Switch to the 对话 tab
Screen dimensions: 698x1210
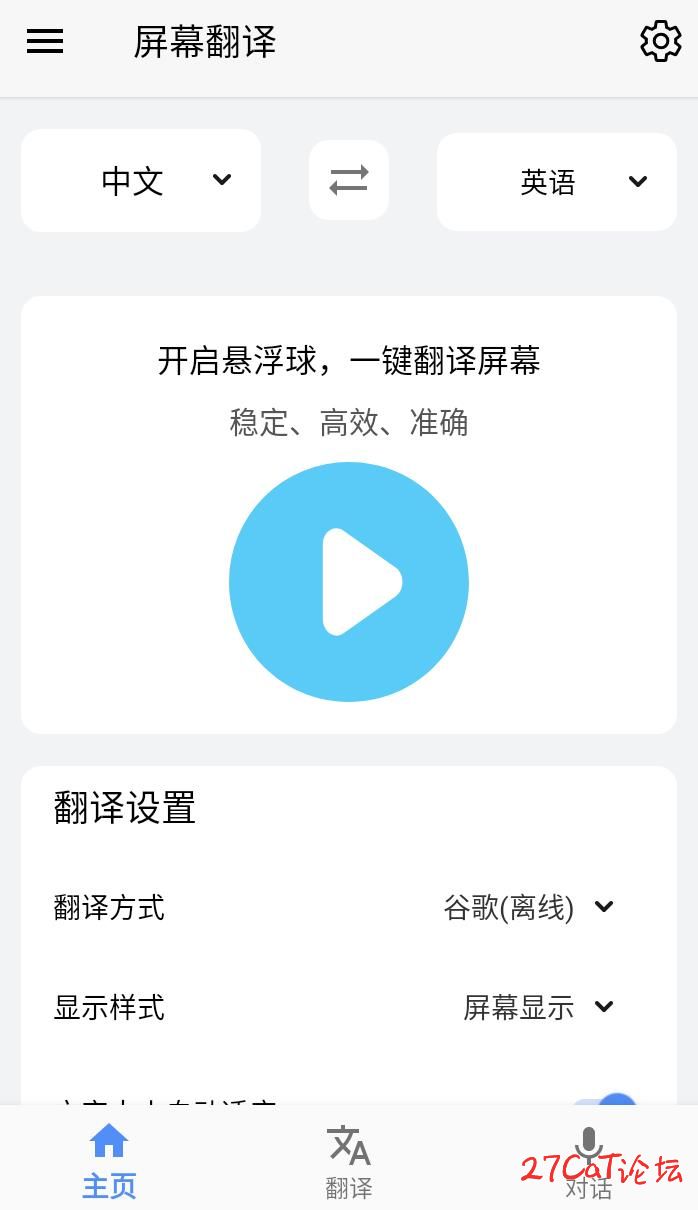pos(588,1160)
